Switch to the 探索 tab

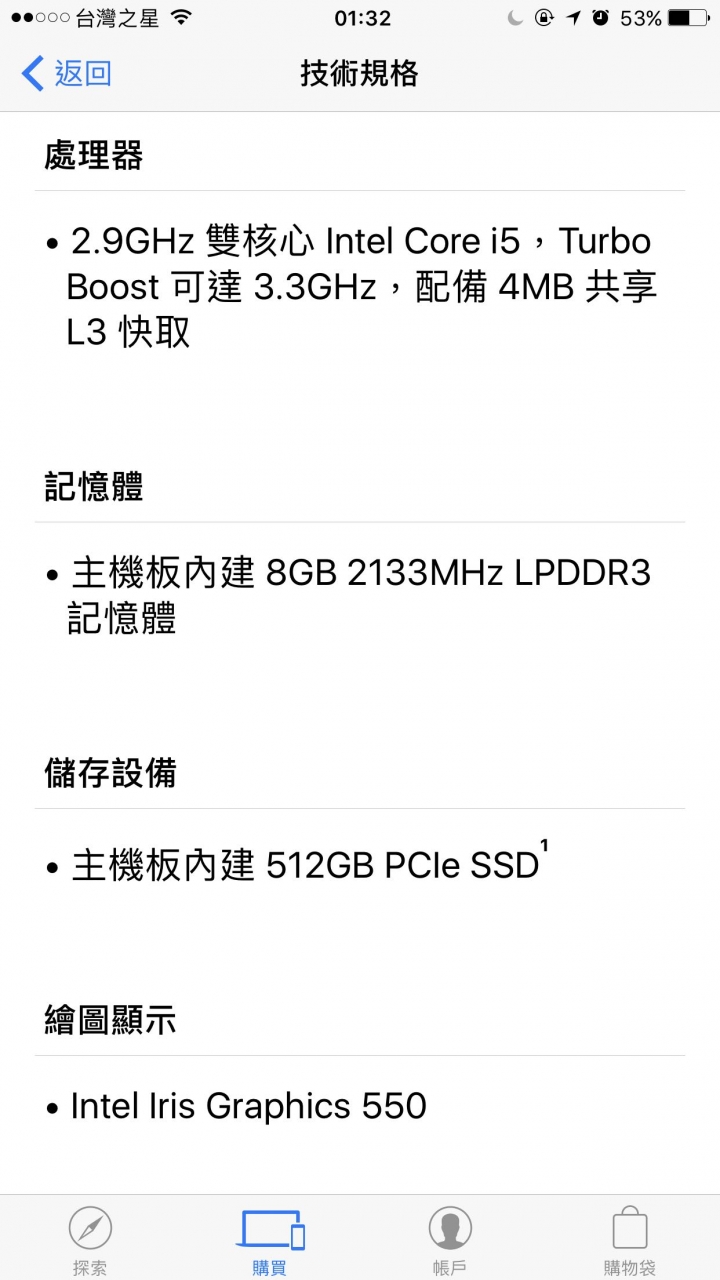click(90, 1240)
